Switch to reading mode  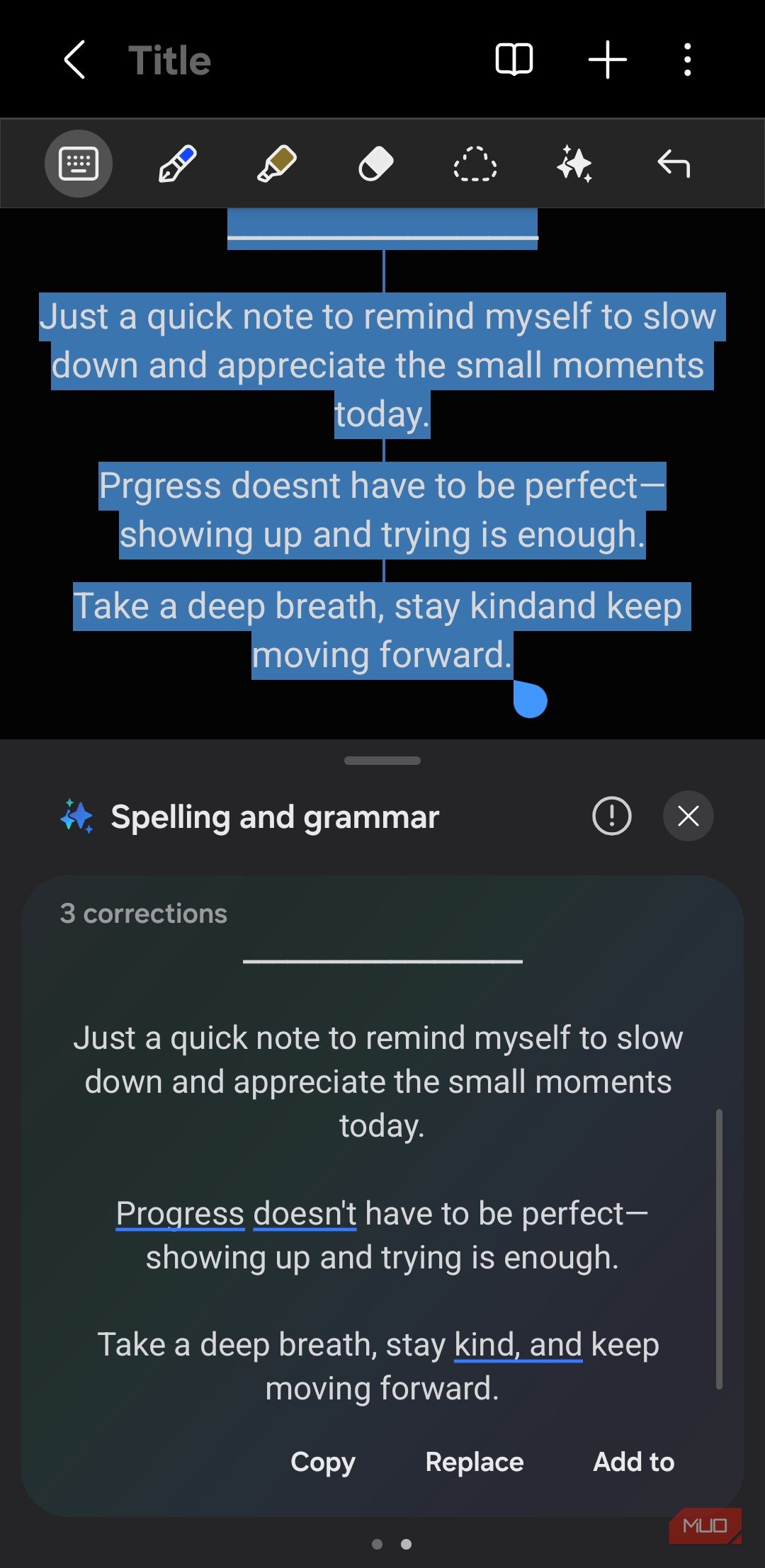pos(514,59)
